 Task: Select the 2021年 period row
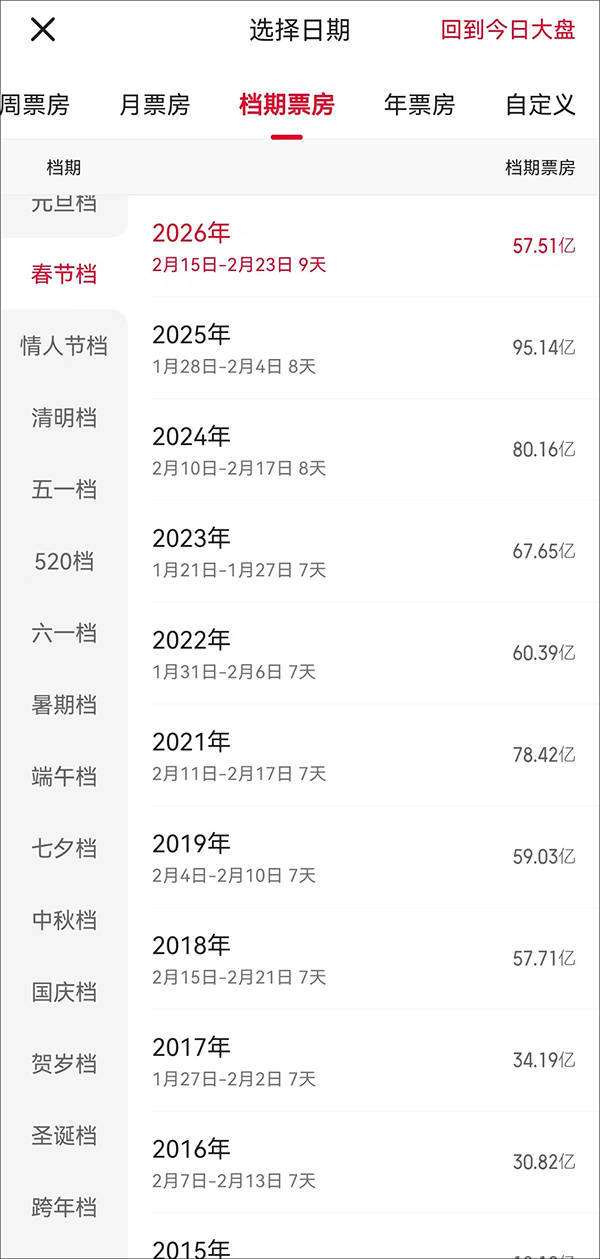click(363, 756)
